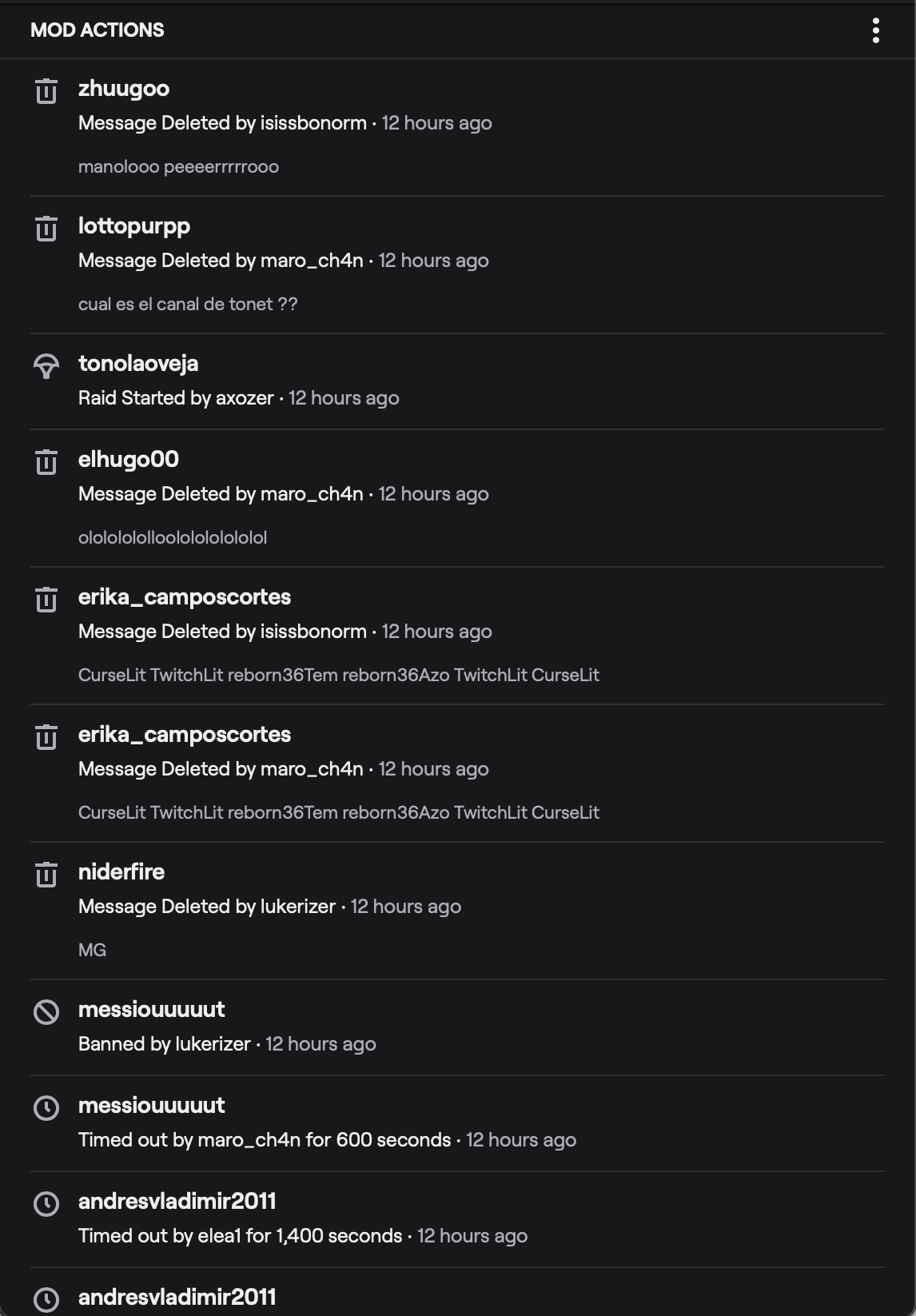
Task: Click the second erika_camposcortes username
Action: point(185,736)
